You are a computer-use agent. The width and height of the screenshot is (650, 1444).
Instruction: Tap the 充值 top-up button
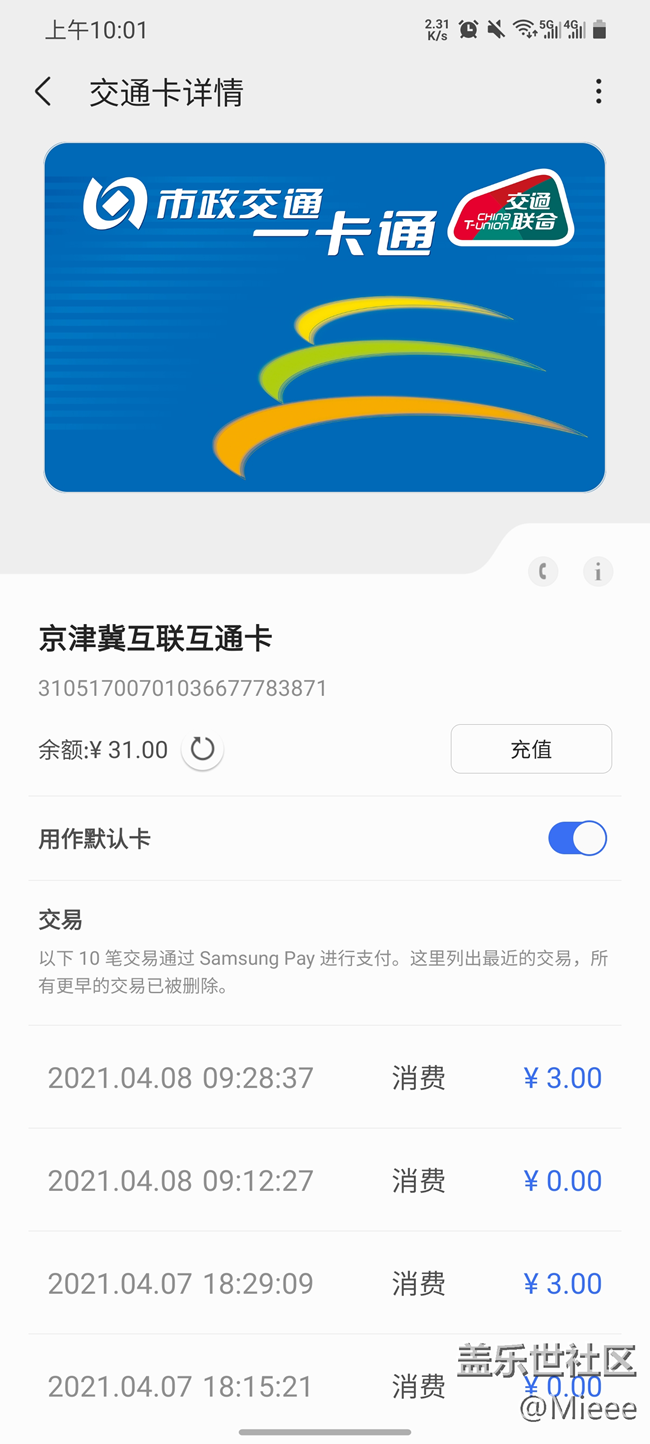click(x=531, y=749)
